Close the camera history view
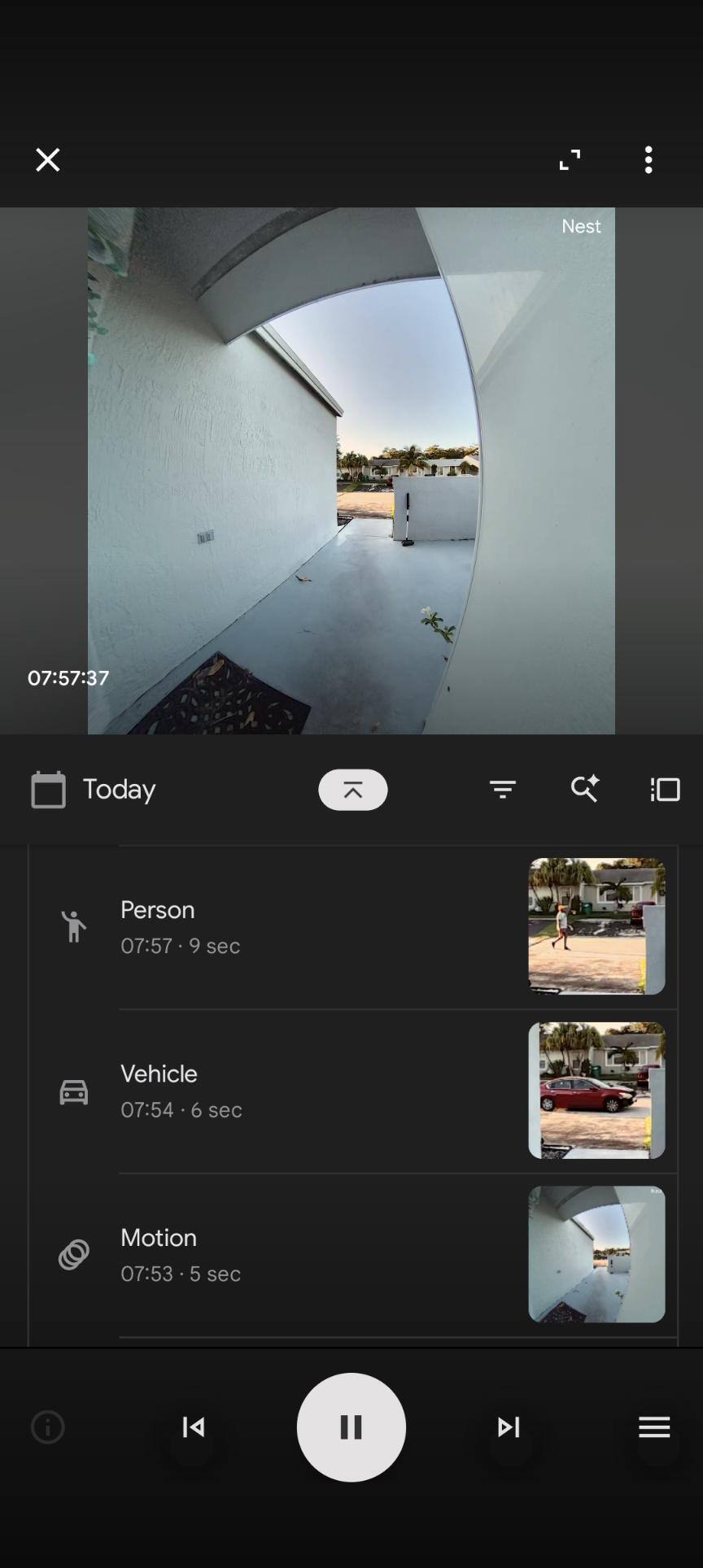 tap(48, 160)
